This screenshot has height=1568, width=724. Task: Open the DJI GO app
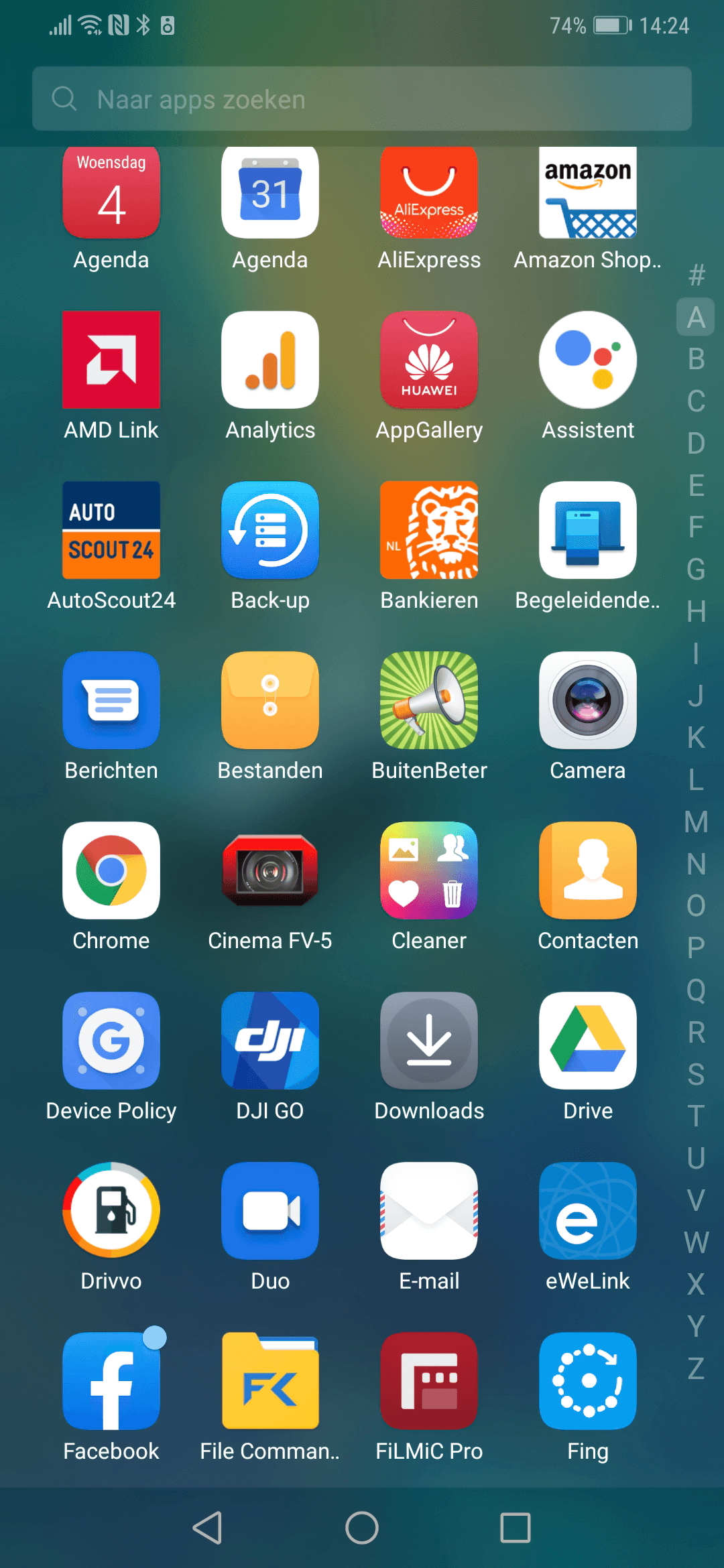pos(269,1041)
